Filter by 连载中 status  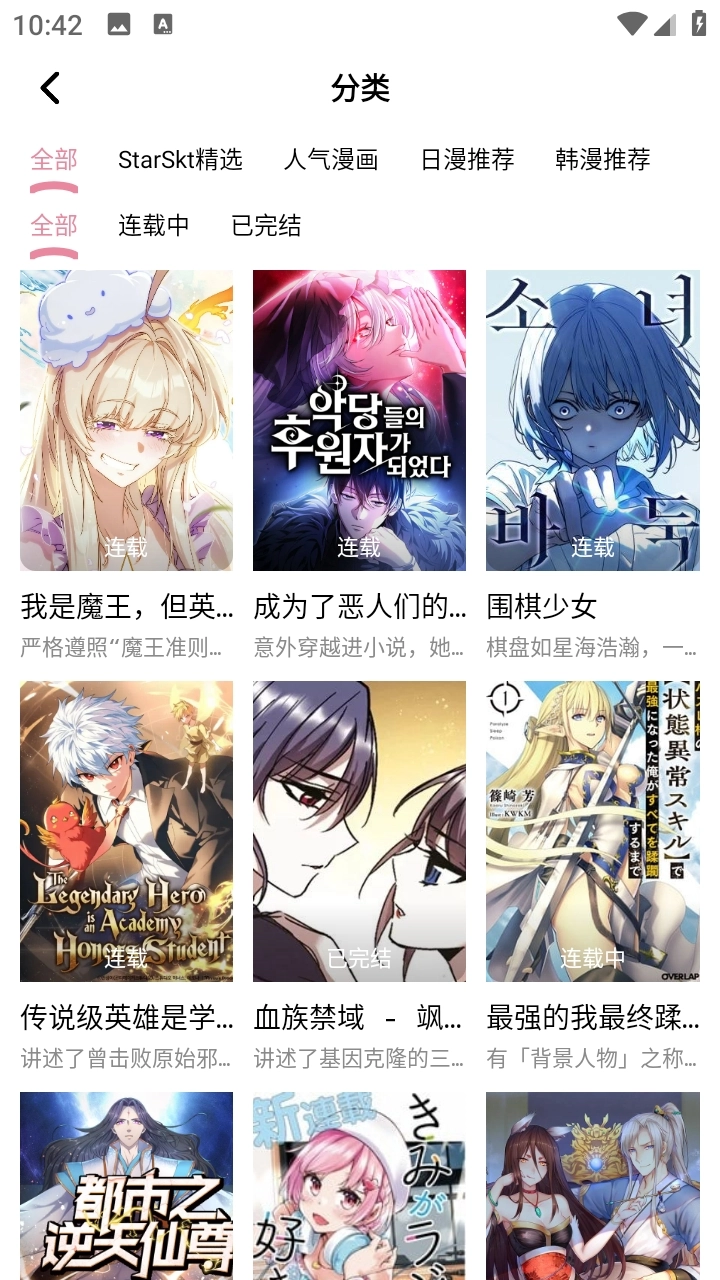pyautogui.click(x=153, y=226)
